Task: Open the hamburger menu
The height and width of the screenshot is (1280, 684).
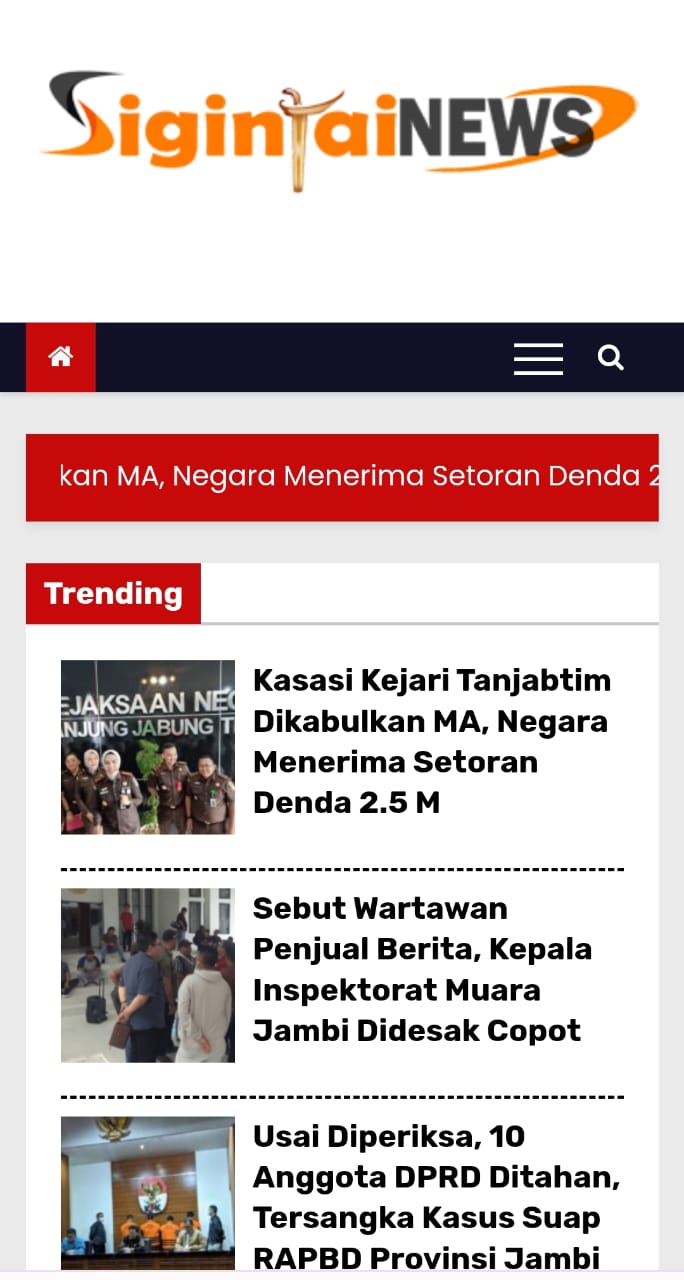Action: coord(538,358)
